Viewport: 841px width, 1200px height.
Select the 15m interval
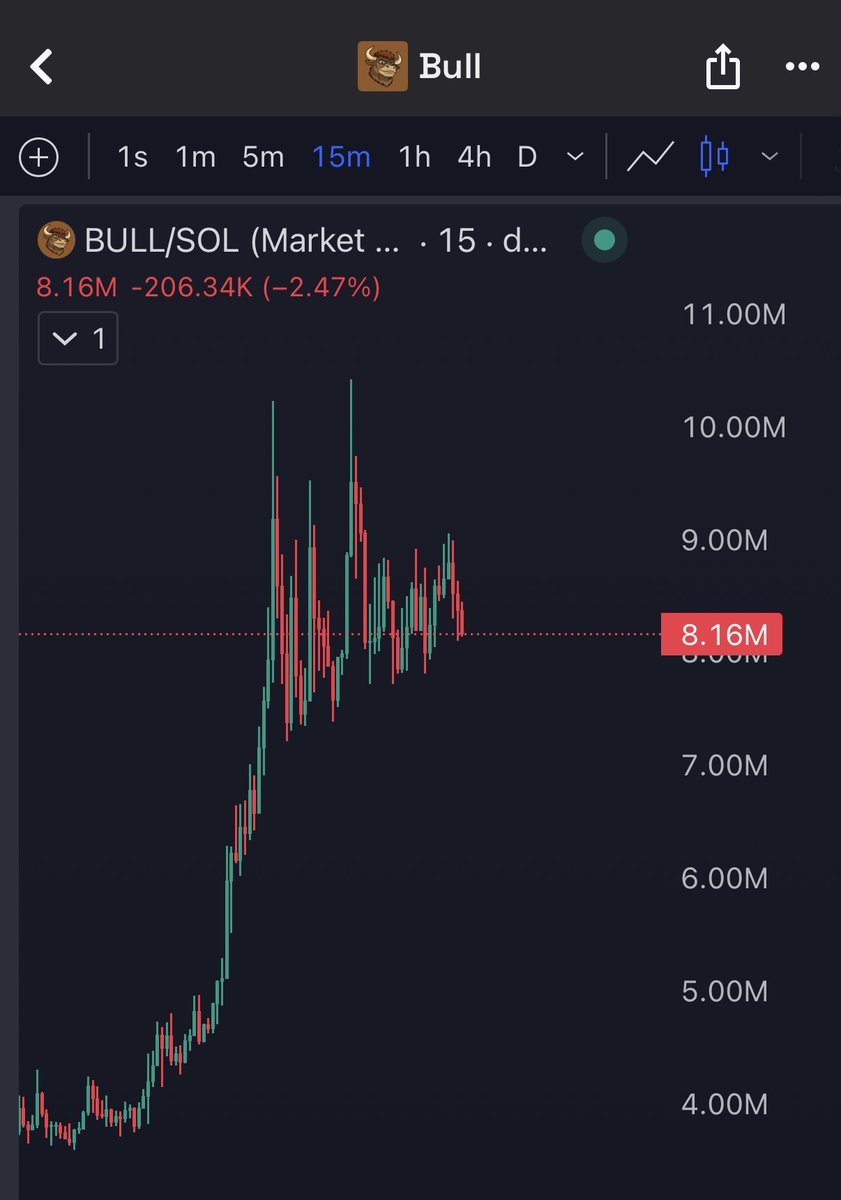coord(341,157)
